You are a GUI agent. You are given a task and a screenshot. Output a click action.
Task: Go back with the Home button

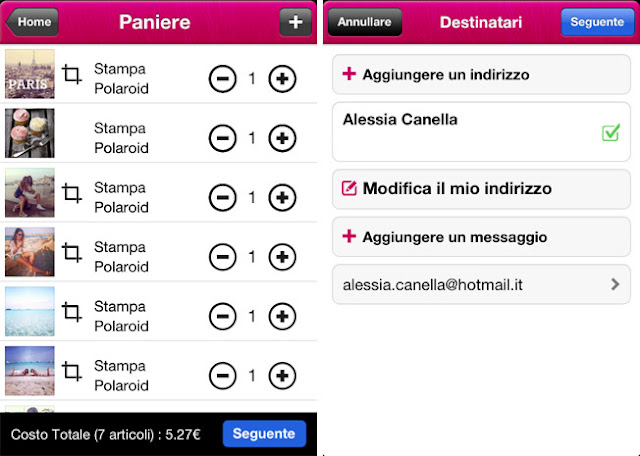[x=32, y=21]
